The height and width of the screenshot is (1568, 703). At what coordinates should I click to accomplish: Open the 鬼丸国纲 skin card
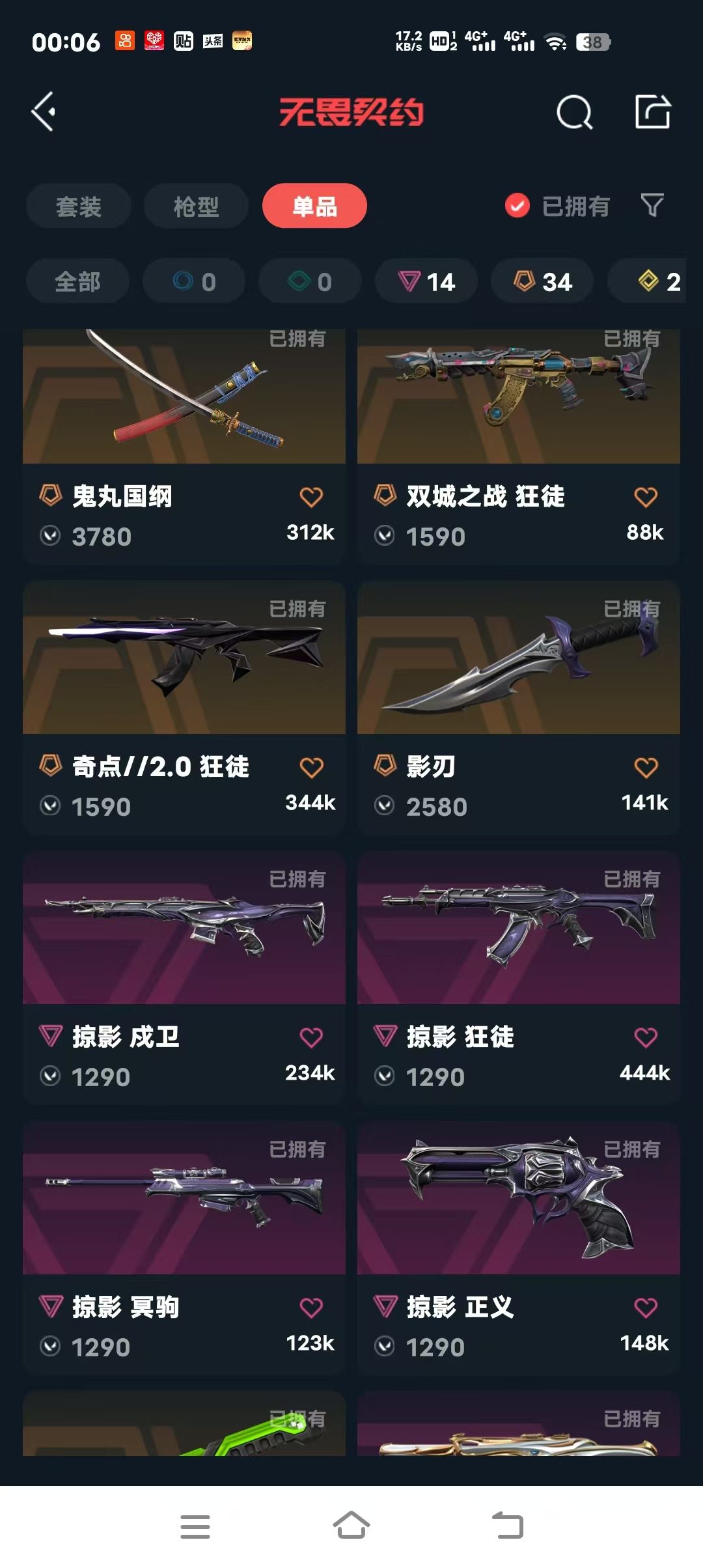(x=184, y=446)
